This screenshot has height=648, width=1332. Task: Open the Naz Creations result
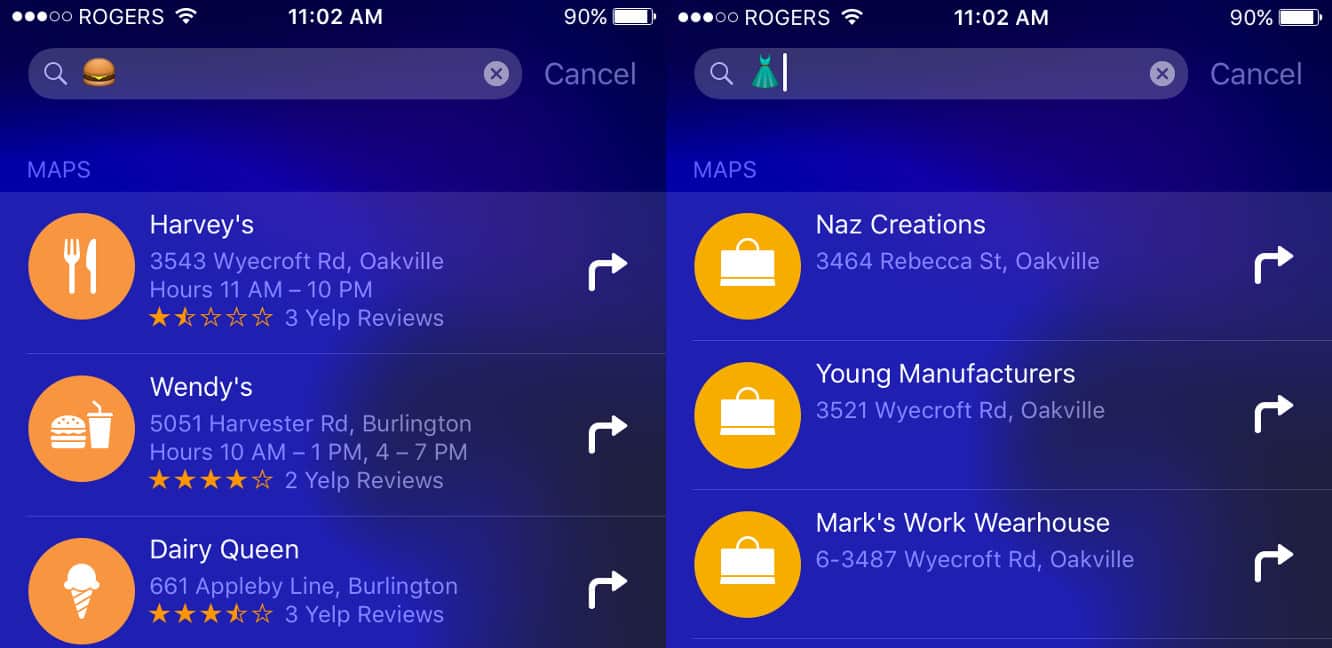click(x=960, y=243)
